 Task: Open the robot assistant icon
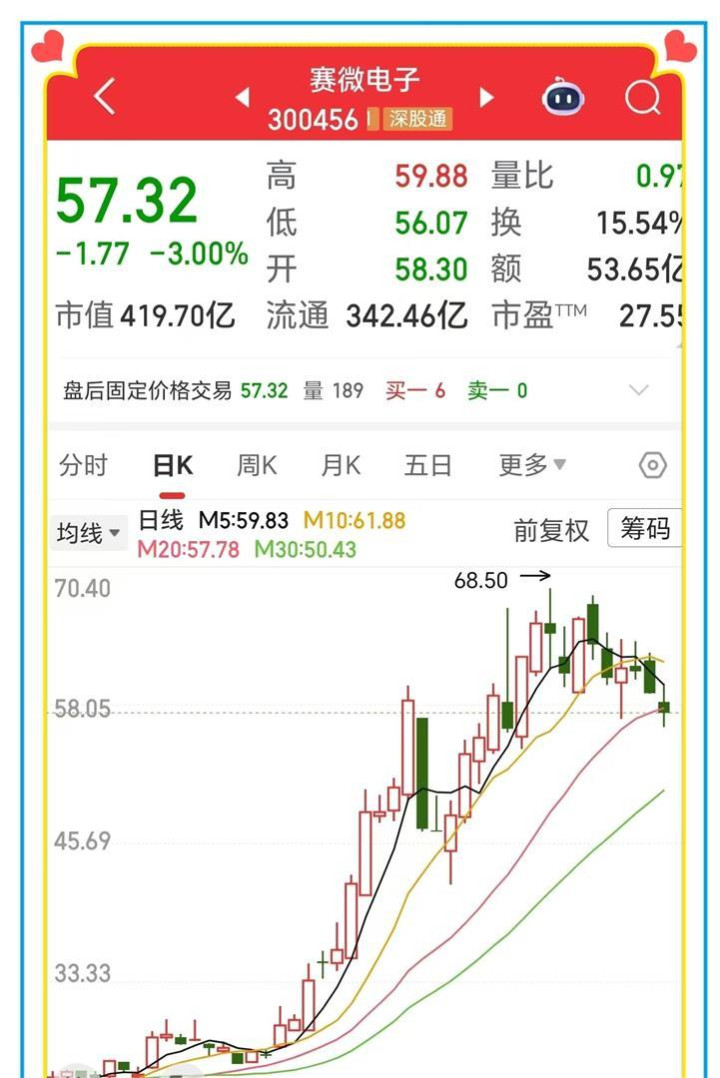point(564,98)
